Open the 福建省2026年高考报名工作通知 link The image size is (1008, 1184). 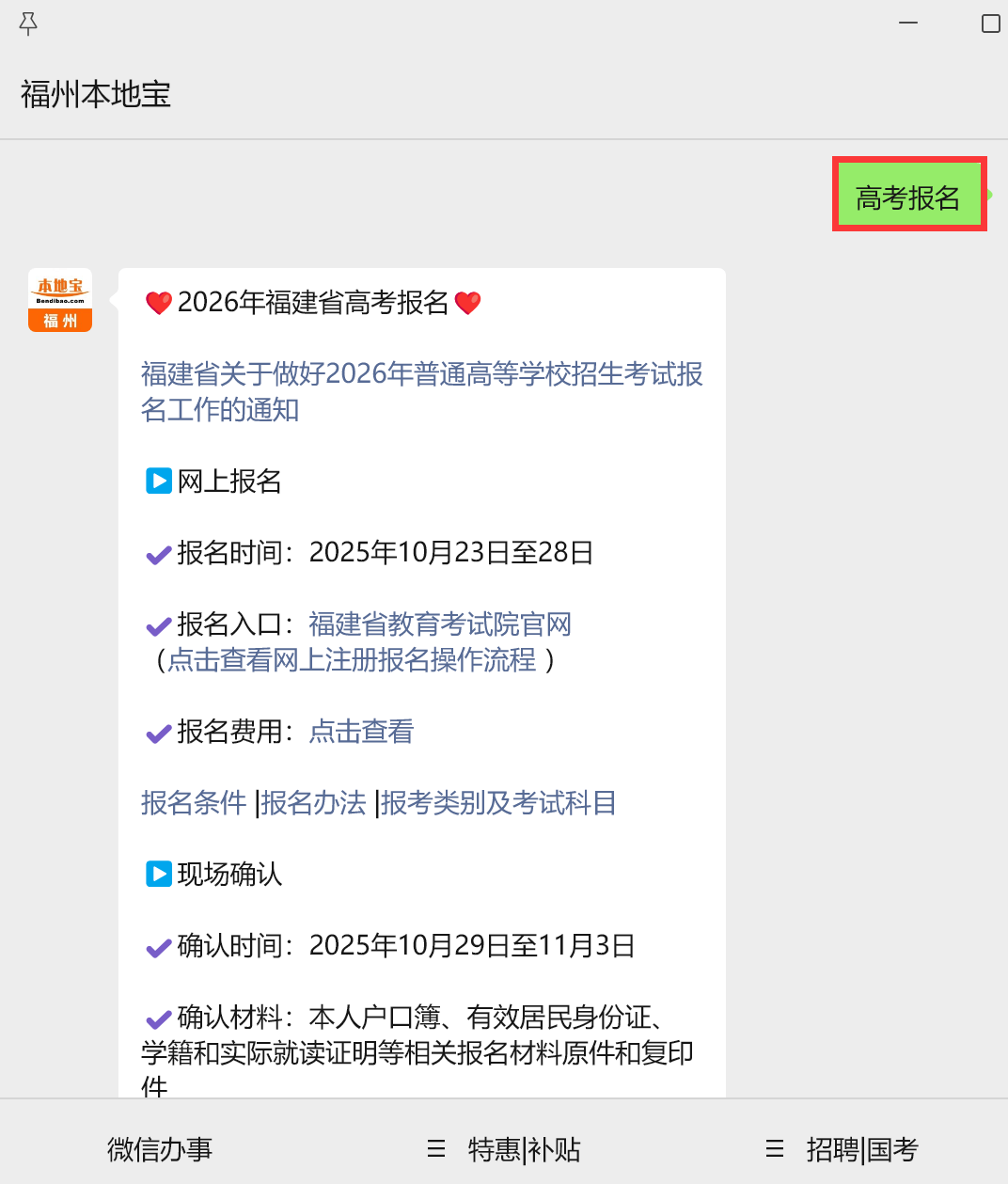[x=421, y=392]
